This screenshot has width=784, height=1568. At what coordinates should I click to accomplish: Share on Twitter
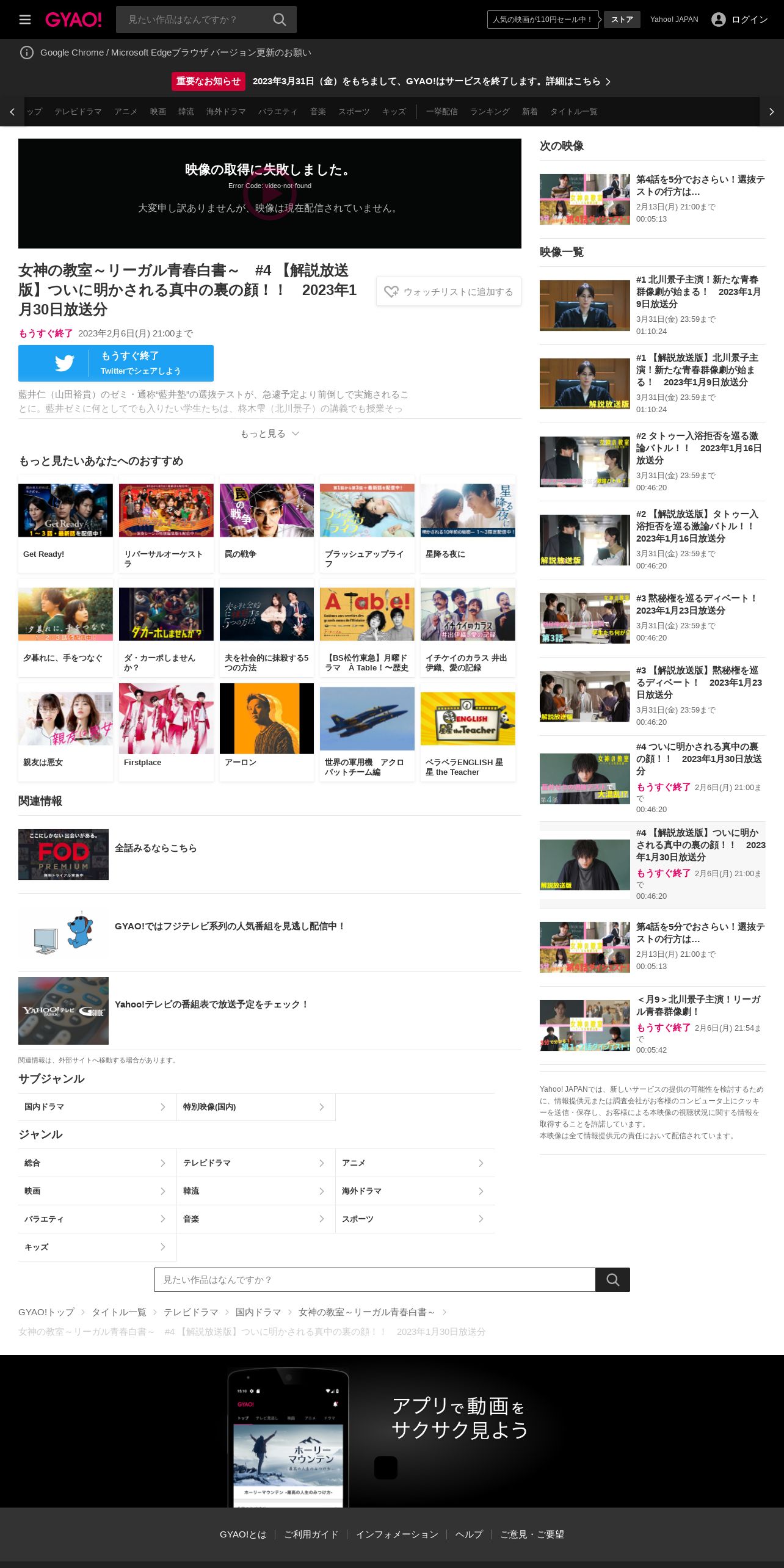point(116,363)
